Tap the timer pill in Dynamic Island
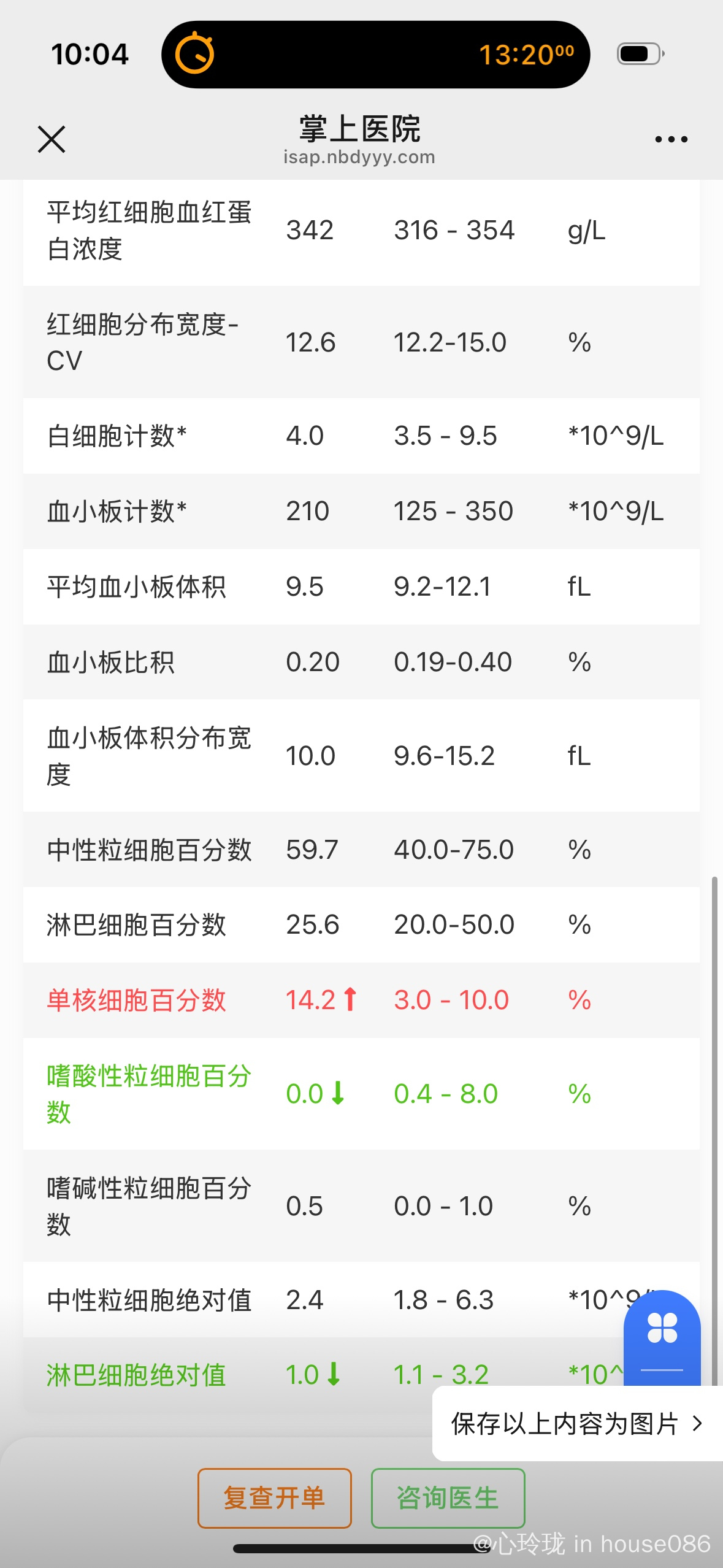 (375, 55)
